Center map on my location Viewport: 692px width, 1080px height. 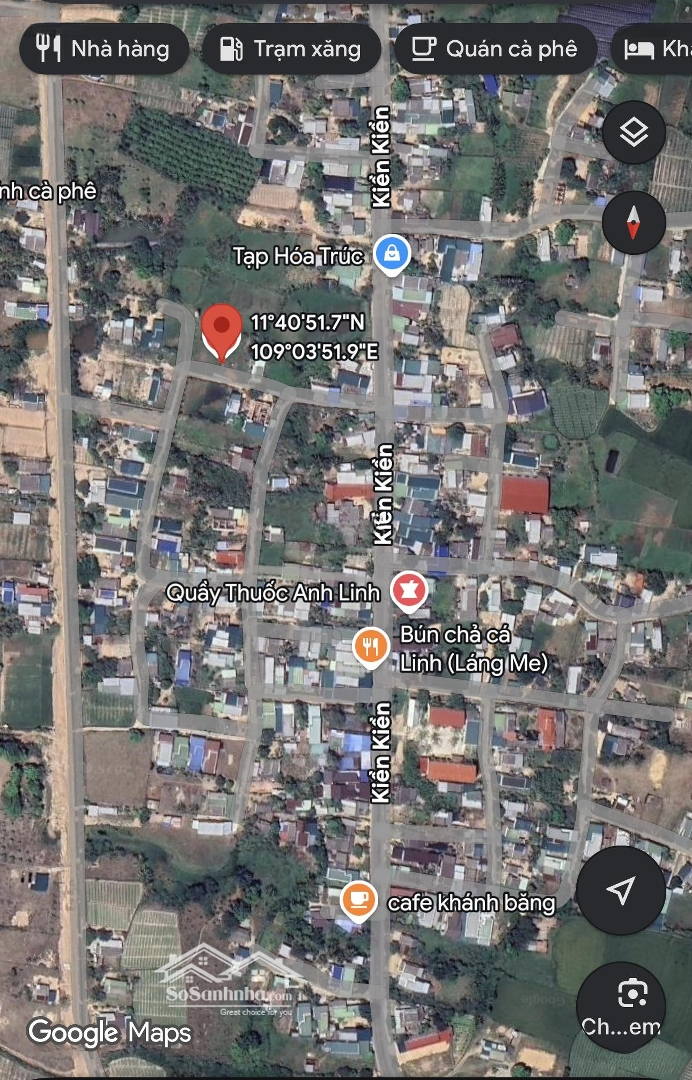tap(621, 891)
